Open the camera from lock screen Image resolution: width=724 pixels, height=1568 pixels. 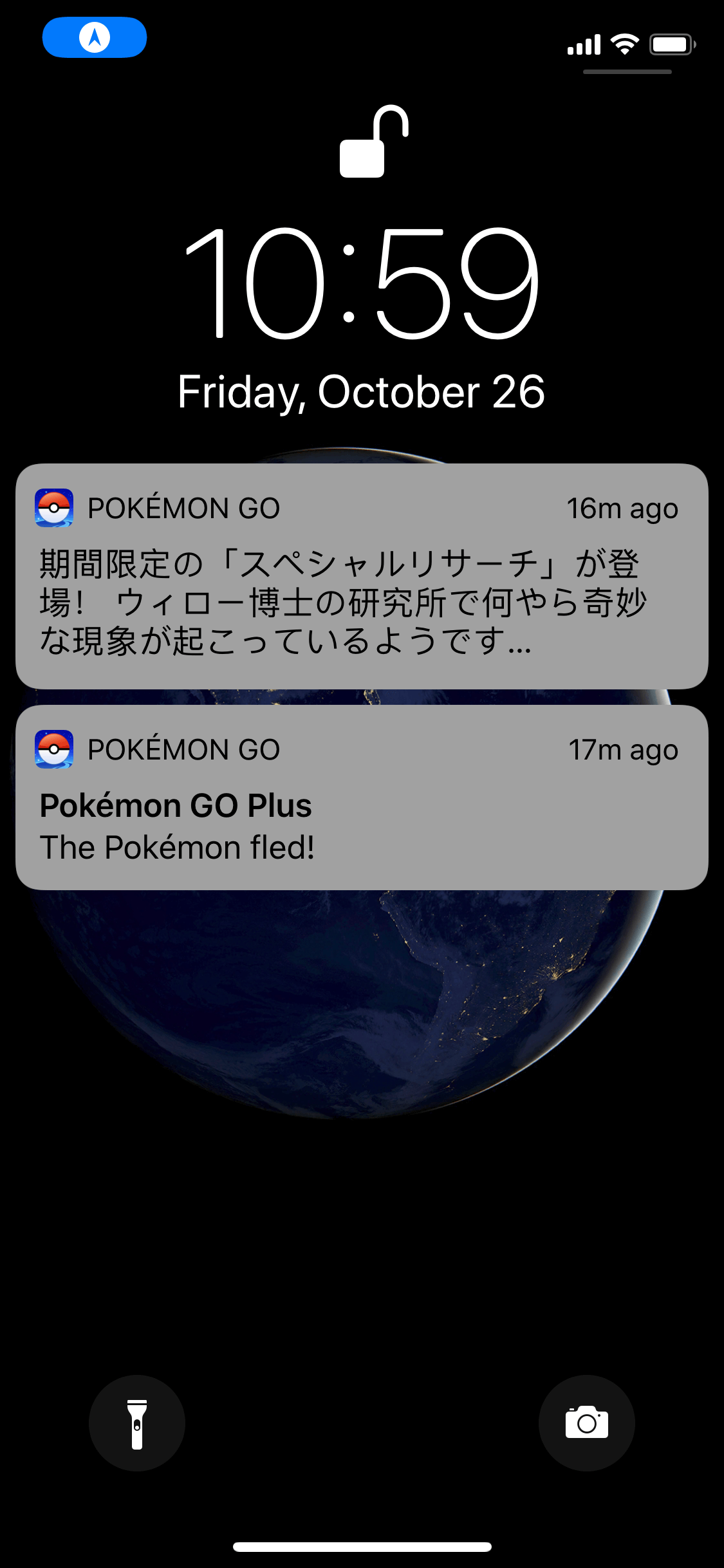click(586, 1423)
